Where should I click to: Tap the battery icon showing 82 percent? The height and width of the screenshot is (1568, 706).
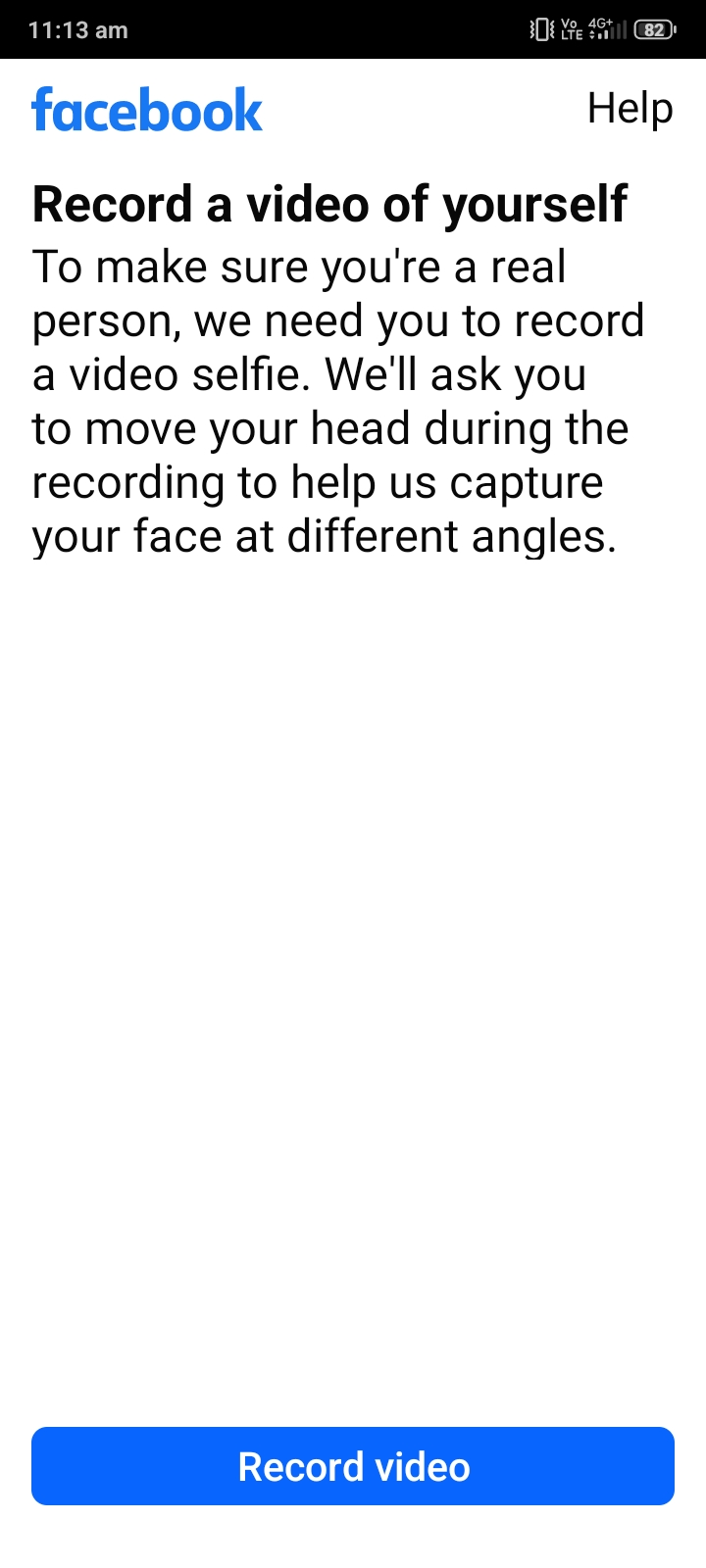tap(653, 28)
